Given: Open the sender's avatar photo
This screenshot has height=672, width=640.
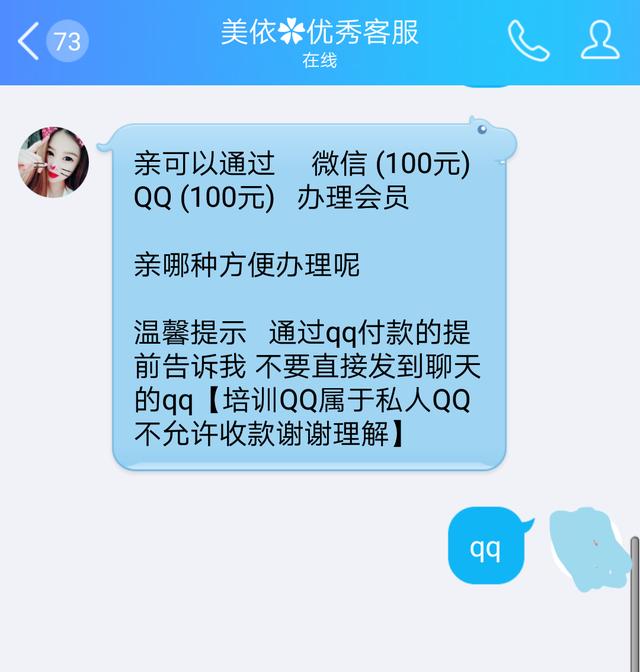Looking at the screenshot, I should [54, 162].
